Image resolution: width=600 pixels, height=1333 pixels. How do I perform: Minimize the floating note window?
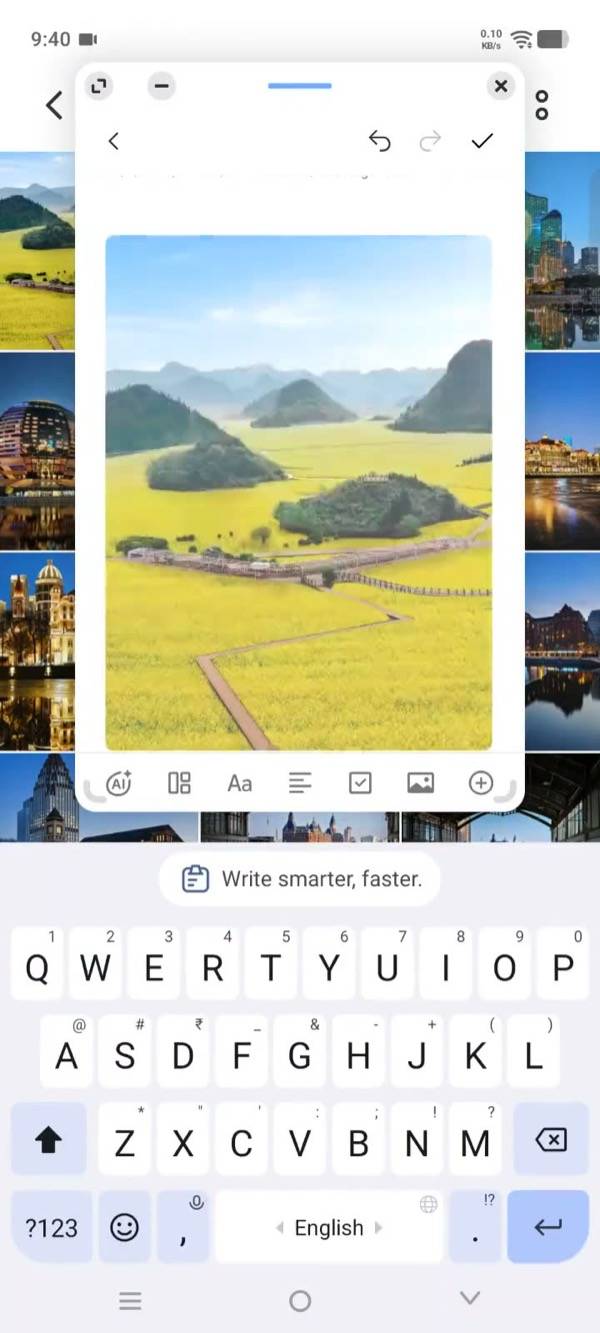coord(161,86)
